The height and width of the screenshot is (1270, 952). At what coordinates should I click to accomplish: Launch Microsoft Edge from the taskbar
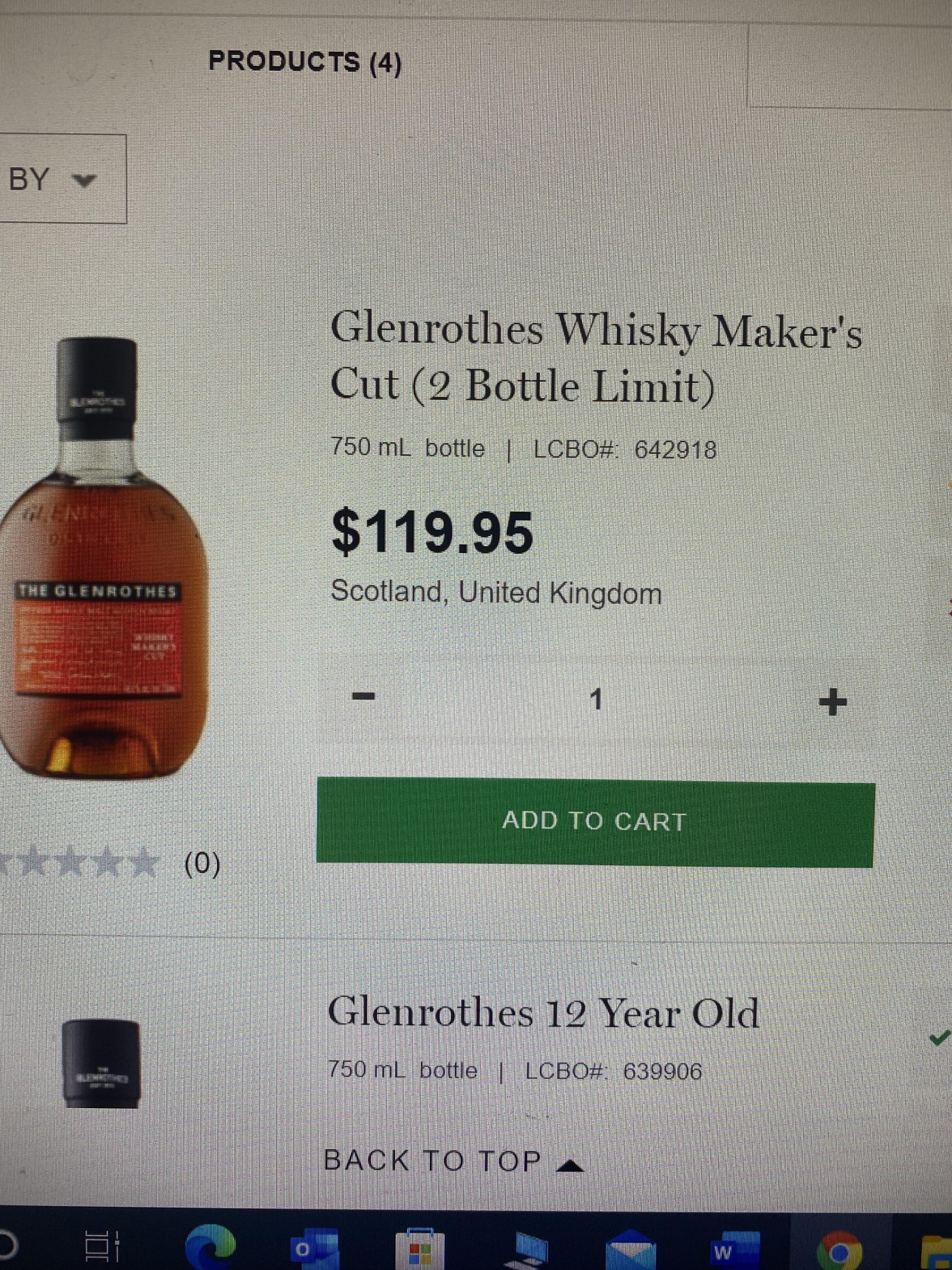(x=211, y=1246)
